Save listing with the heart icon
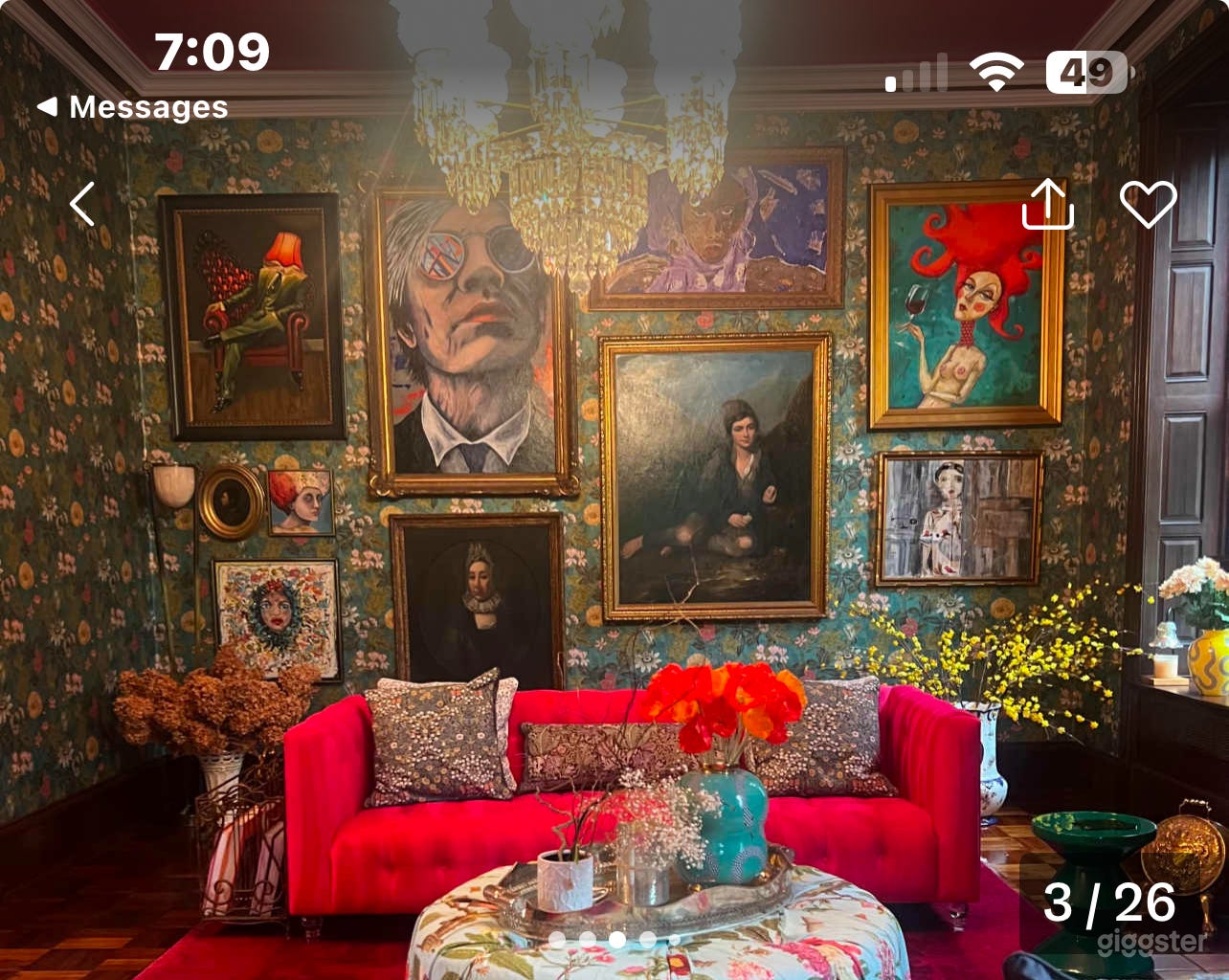Viewport: 1229px width, 980px height. (x=1148, y=204)
